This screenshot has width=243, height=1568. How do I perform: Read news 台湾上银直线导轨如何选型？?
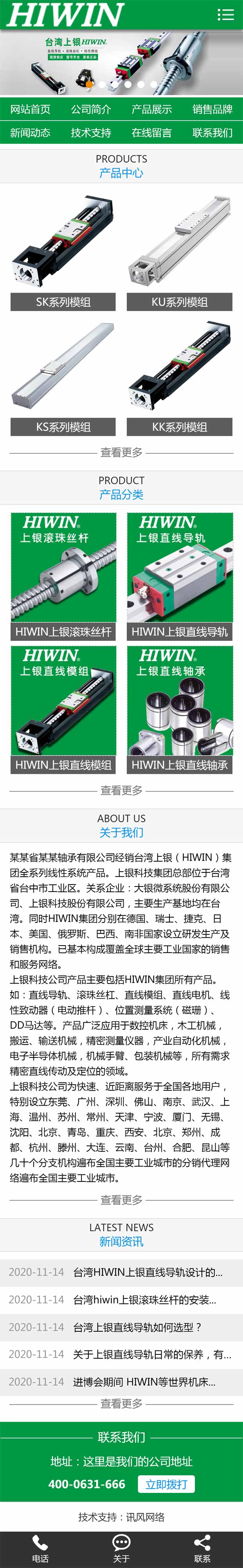click(x=137, y=1327)
